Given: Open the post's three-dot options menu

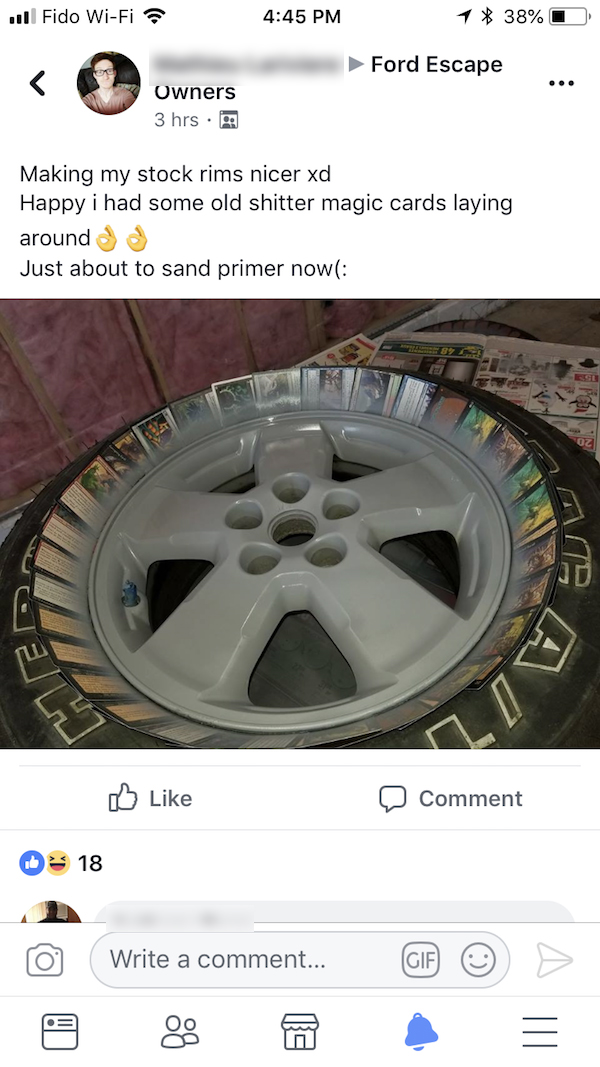Looking at the screenshot, I should point(562,83).
